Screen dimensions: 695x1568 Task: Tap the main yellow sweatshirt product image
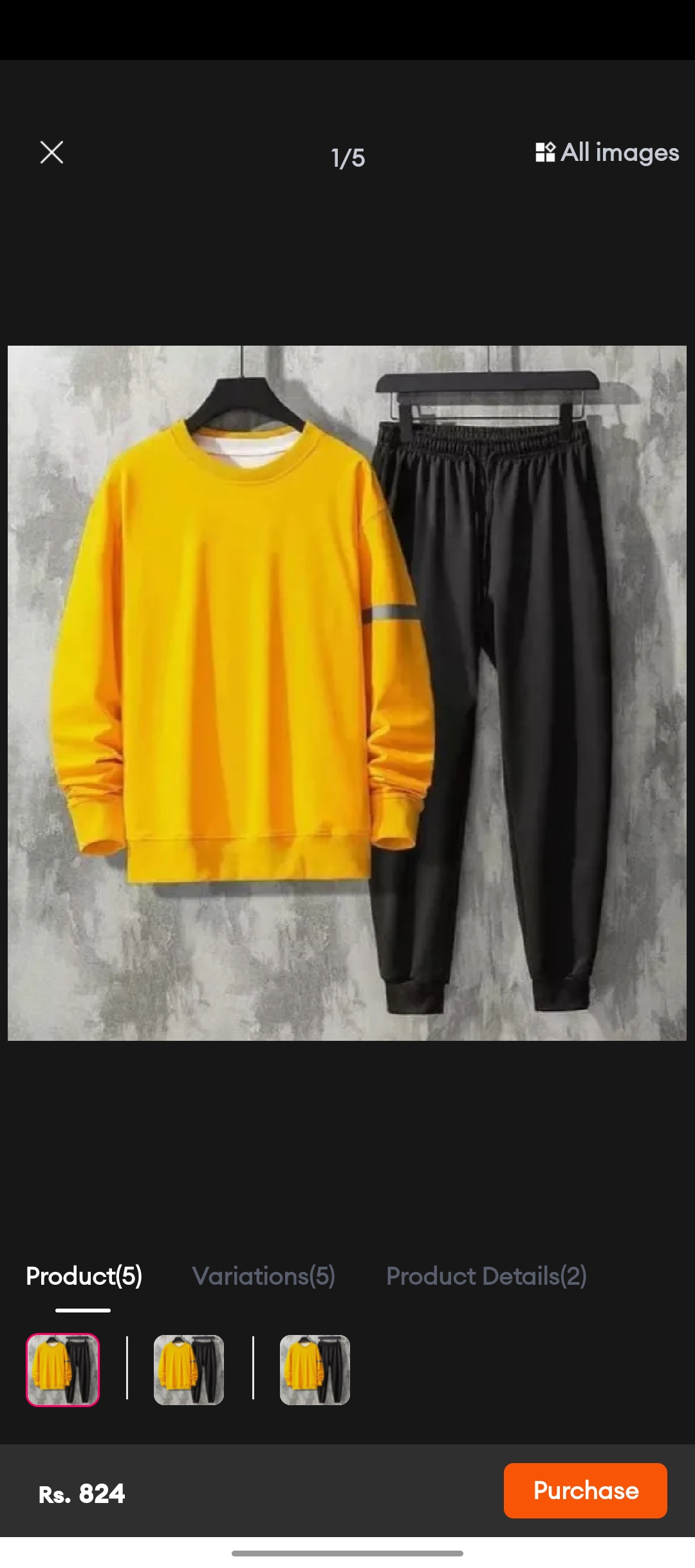[x=347, y=693]
